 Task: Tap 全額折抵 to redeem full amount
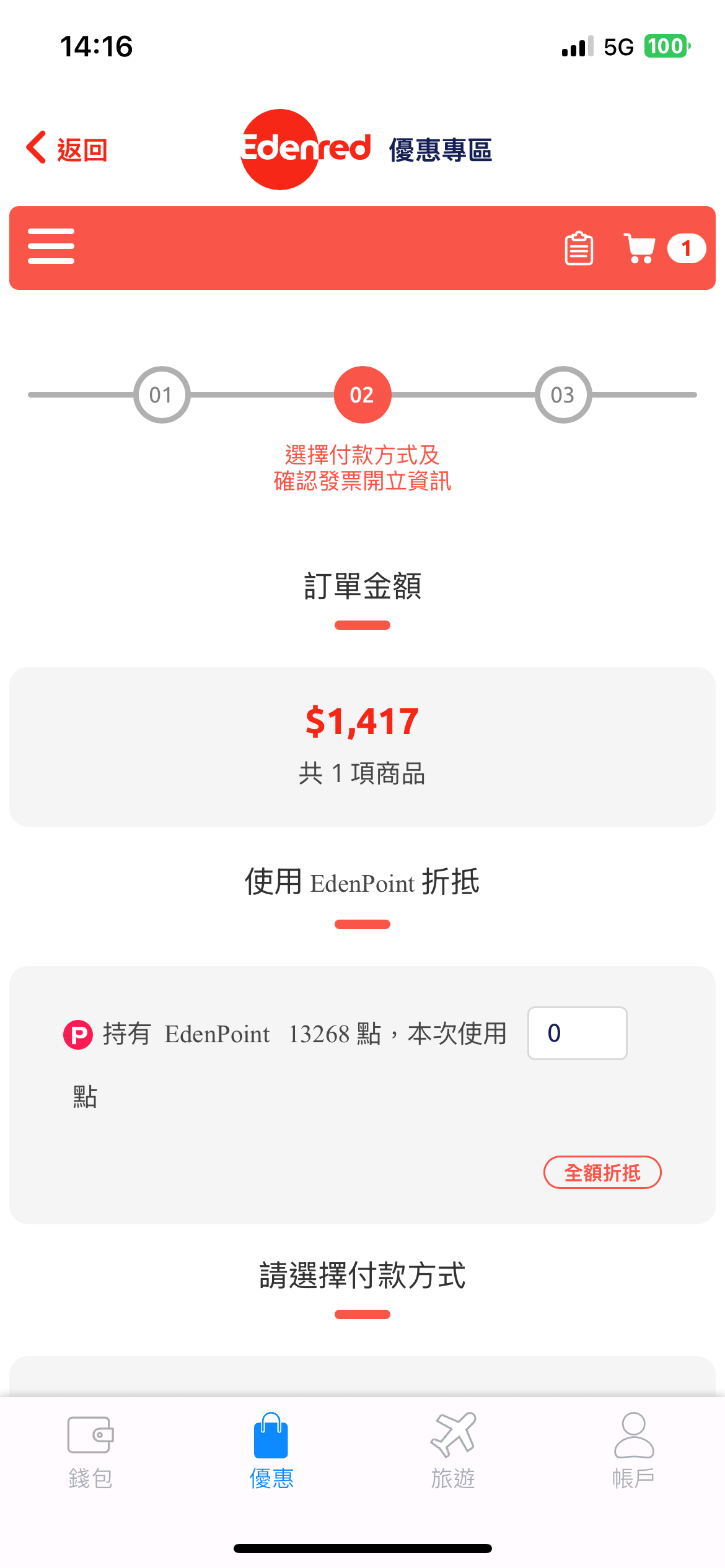602,1172
